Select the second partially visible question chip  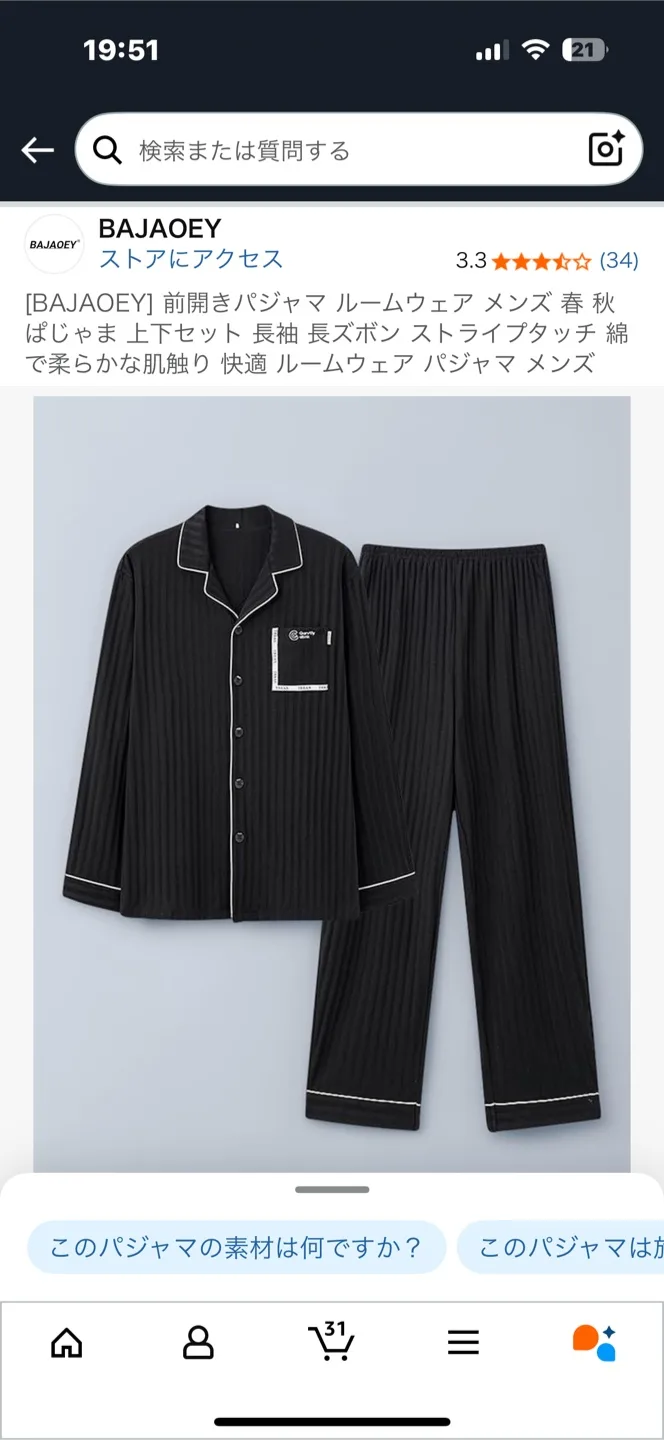pos(562,1247)
